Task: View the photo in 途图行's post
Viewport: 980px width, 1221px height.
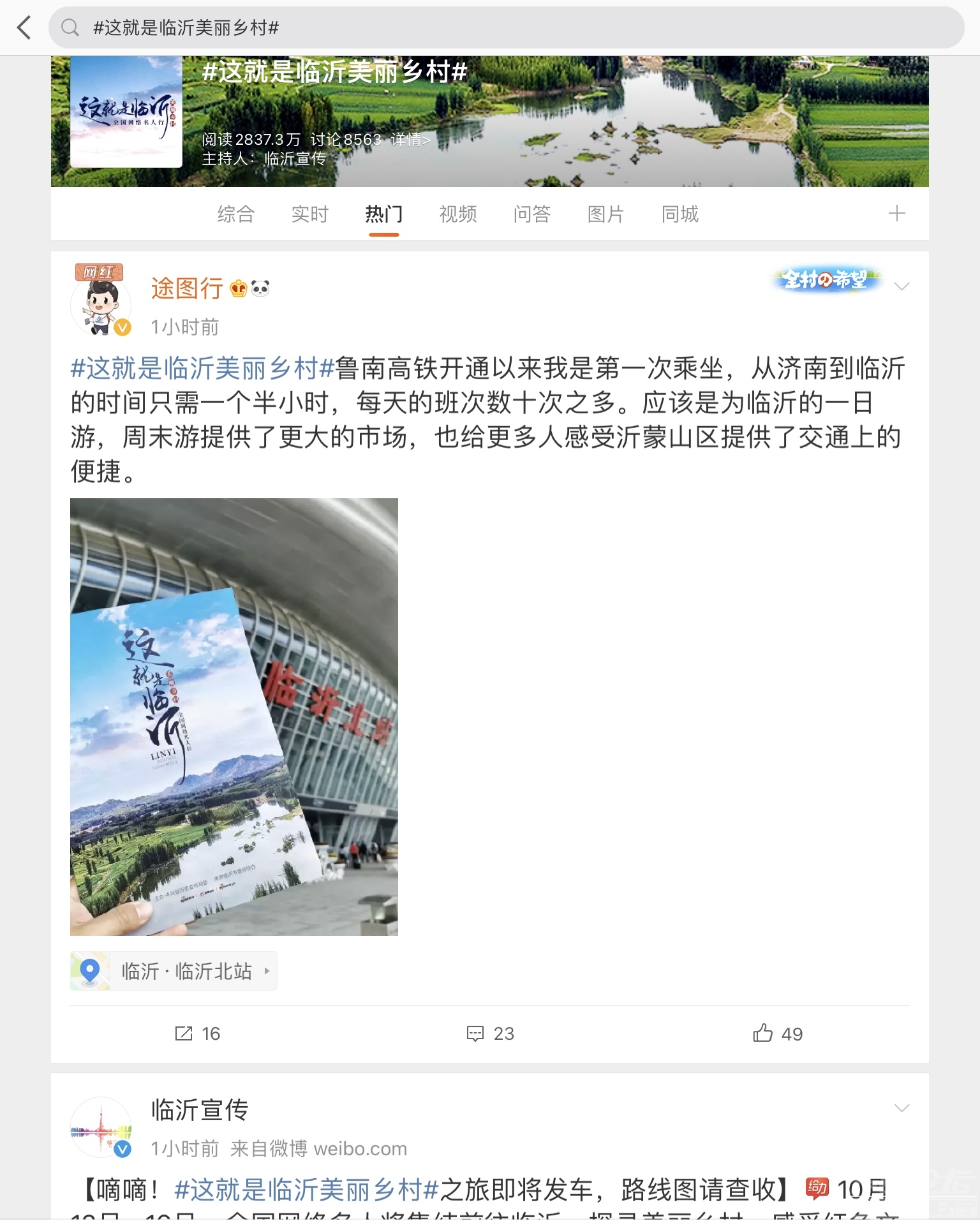Action: pyautogui.click(x=234, y=716)
